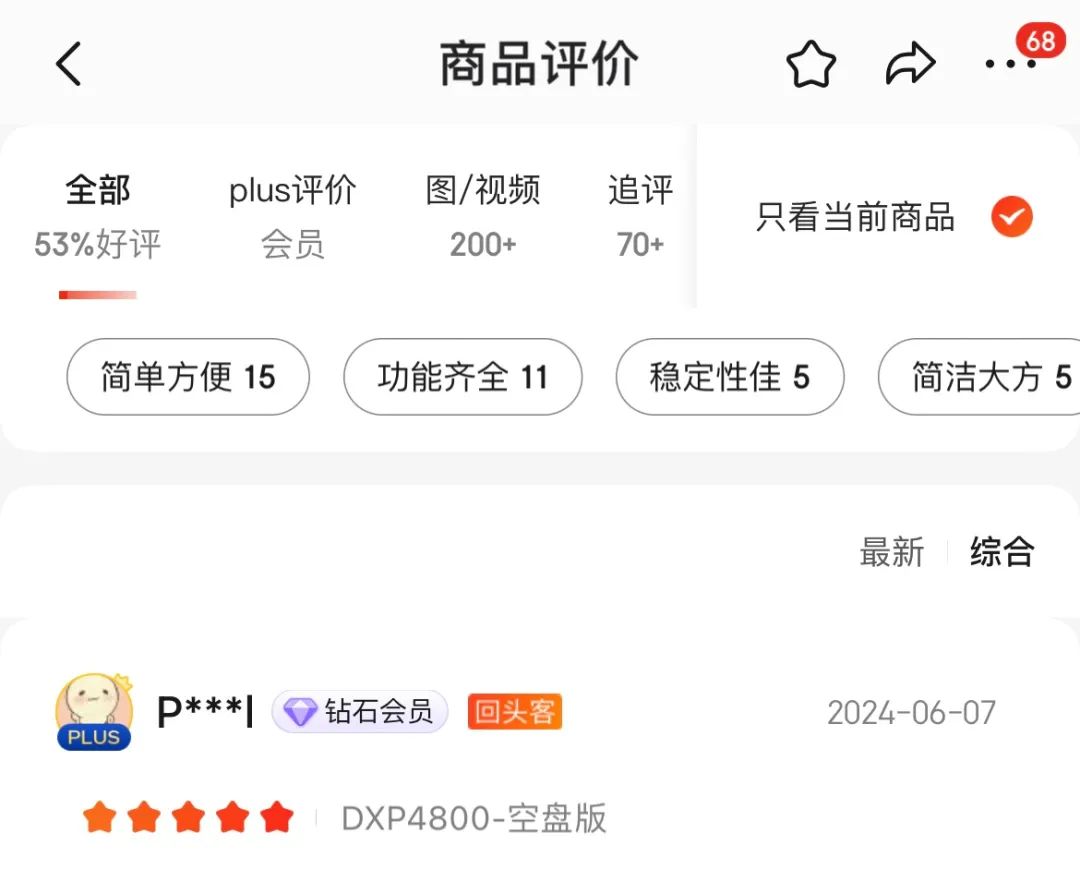Viewport: 1080px width, 869px height.
Task: Switch to plus评价 会员 tab
Action: point(292,216)
